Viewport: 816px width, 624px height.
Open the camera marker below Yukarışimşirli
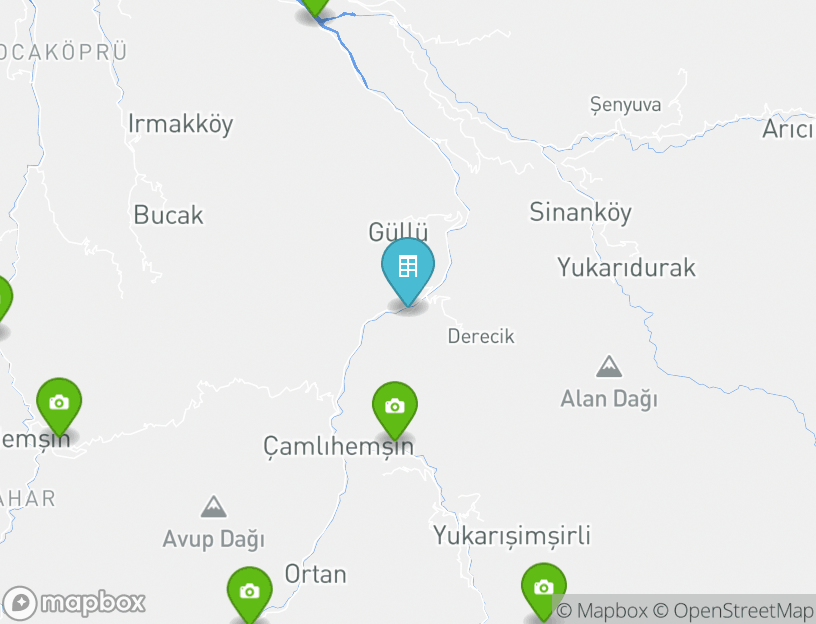pyautogui.click(x=543, y=589)
